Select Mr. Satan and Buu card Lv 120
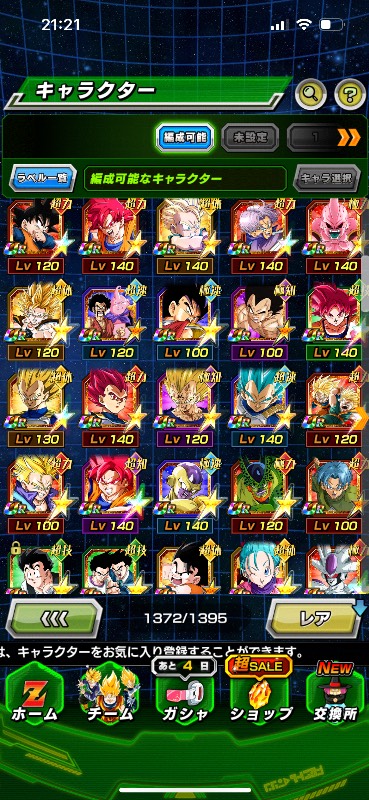Viewport: 369px width, 800px height. pos(111,322)
